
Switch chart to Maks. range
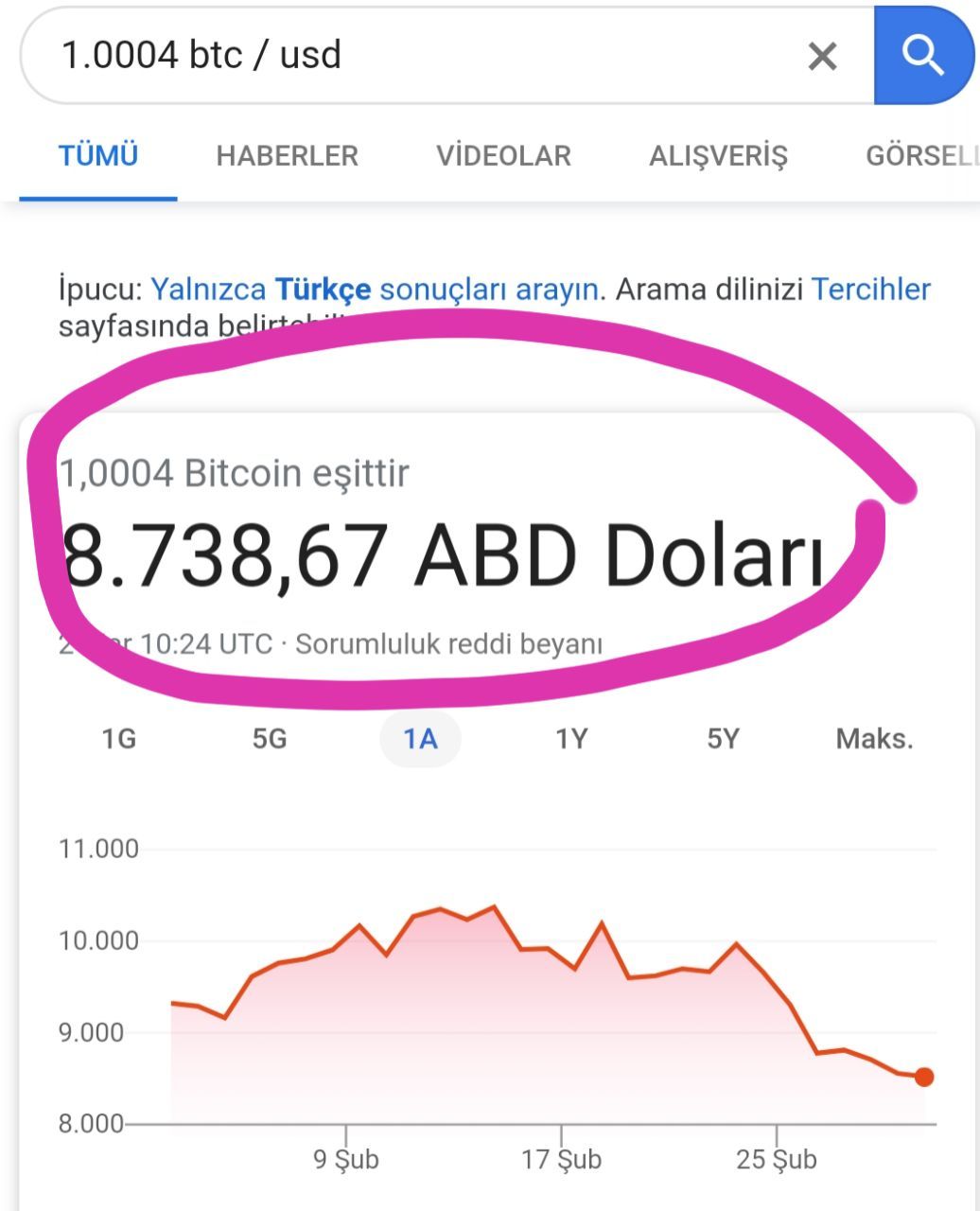click(x=874, y=739)
